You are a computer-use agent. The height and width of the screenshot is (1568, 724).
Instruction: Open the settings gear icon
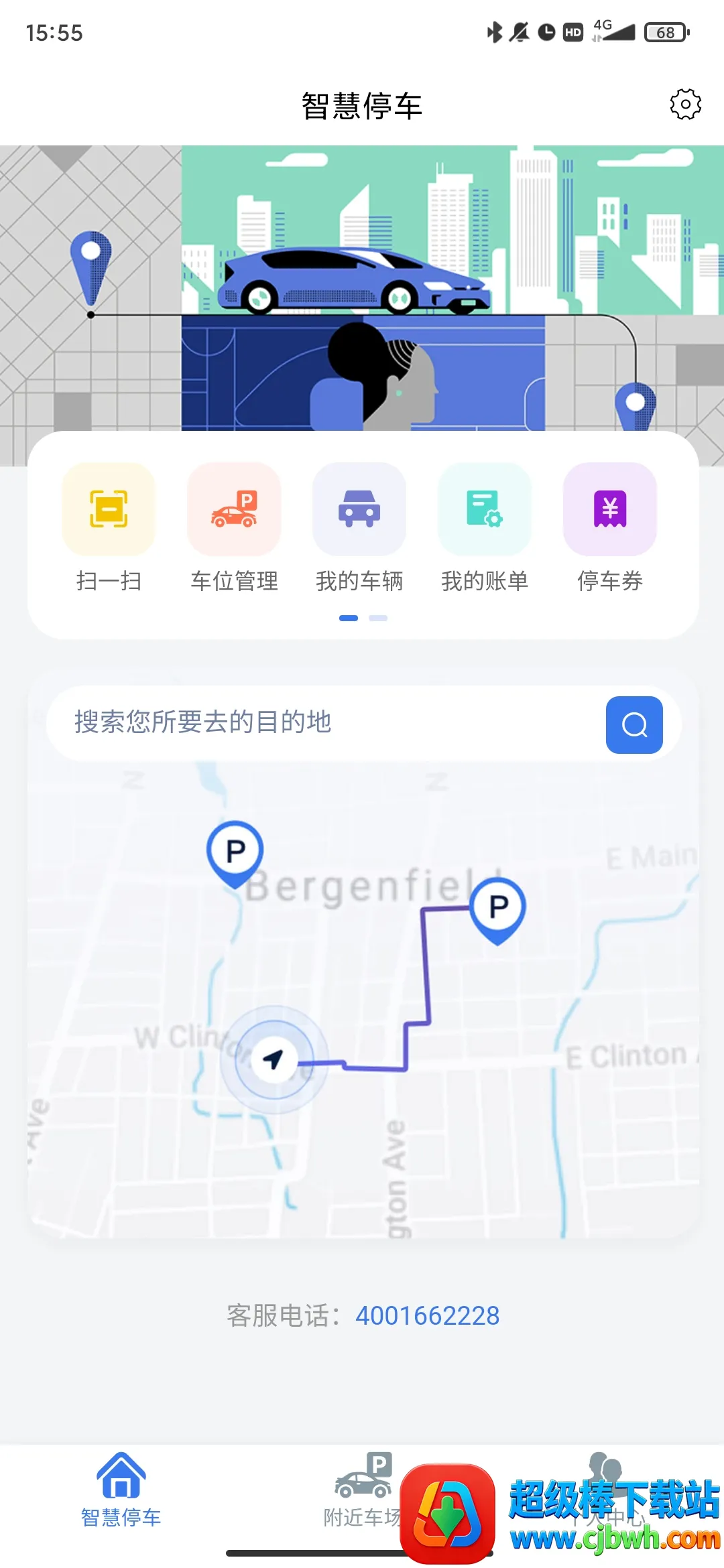[685, 105]
